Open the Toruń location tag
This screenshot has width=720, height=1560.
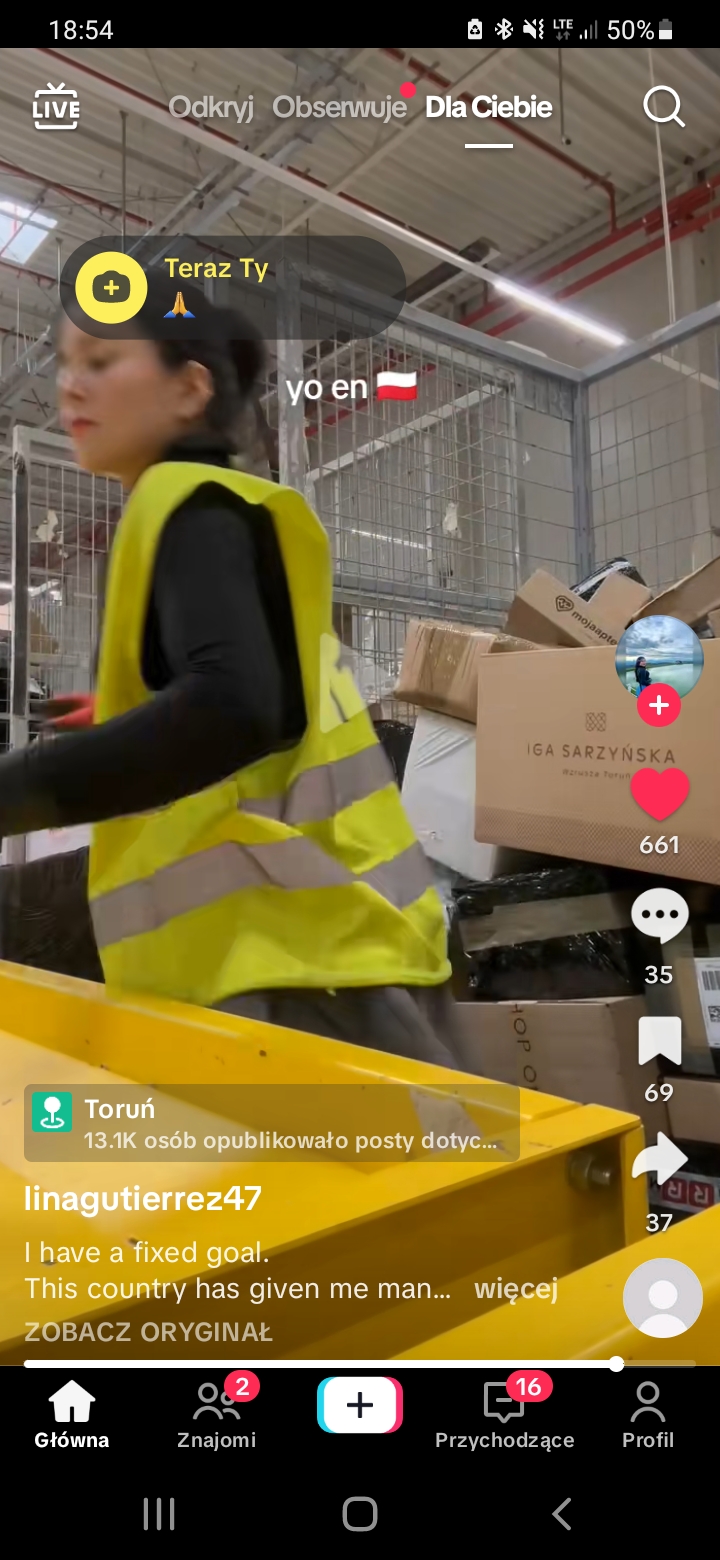click(272, 1123)
